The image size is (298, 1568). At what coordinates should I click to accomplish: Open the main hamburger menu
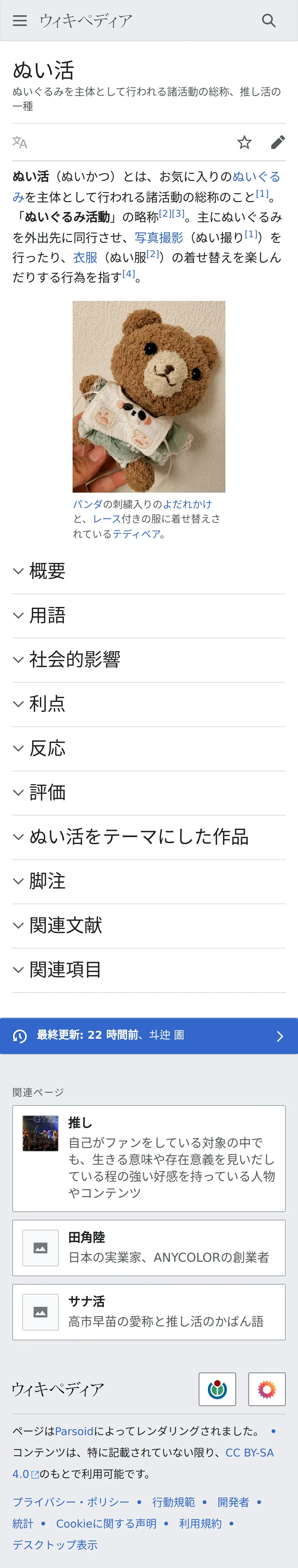tap(20, 21)
